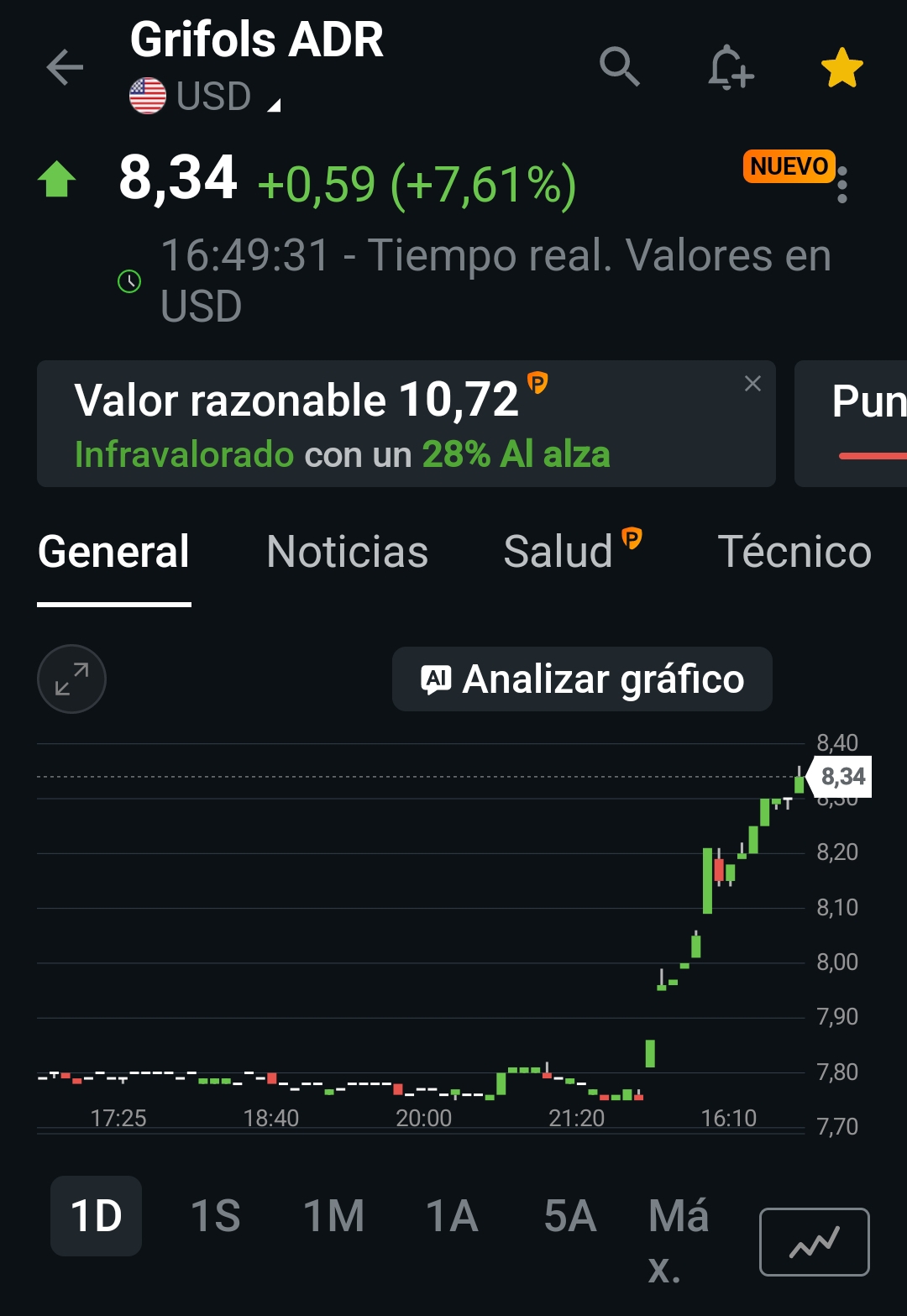
Task: Dismiss the Valor razonable card
Action: click(752, 384)
